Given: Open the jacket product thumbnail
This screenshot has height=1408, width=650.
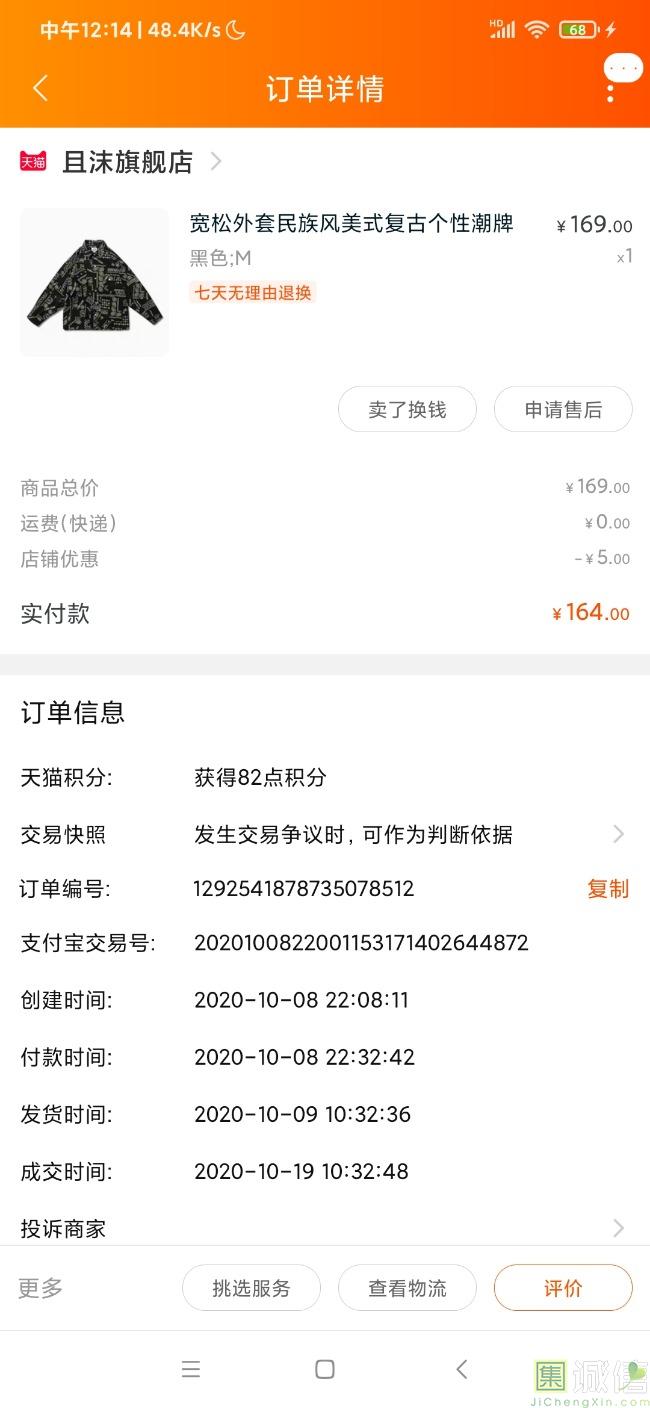Looking at the screenshot, I should tap(95, 282).
